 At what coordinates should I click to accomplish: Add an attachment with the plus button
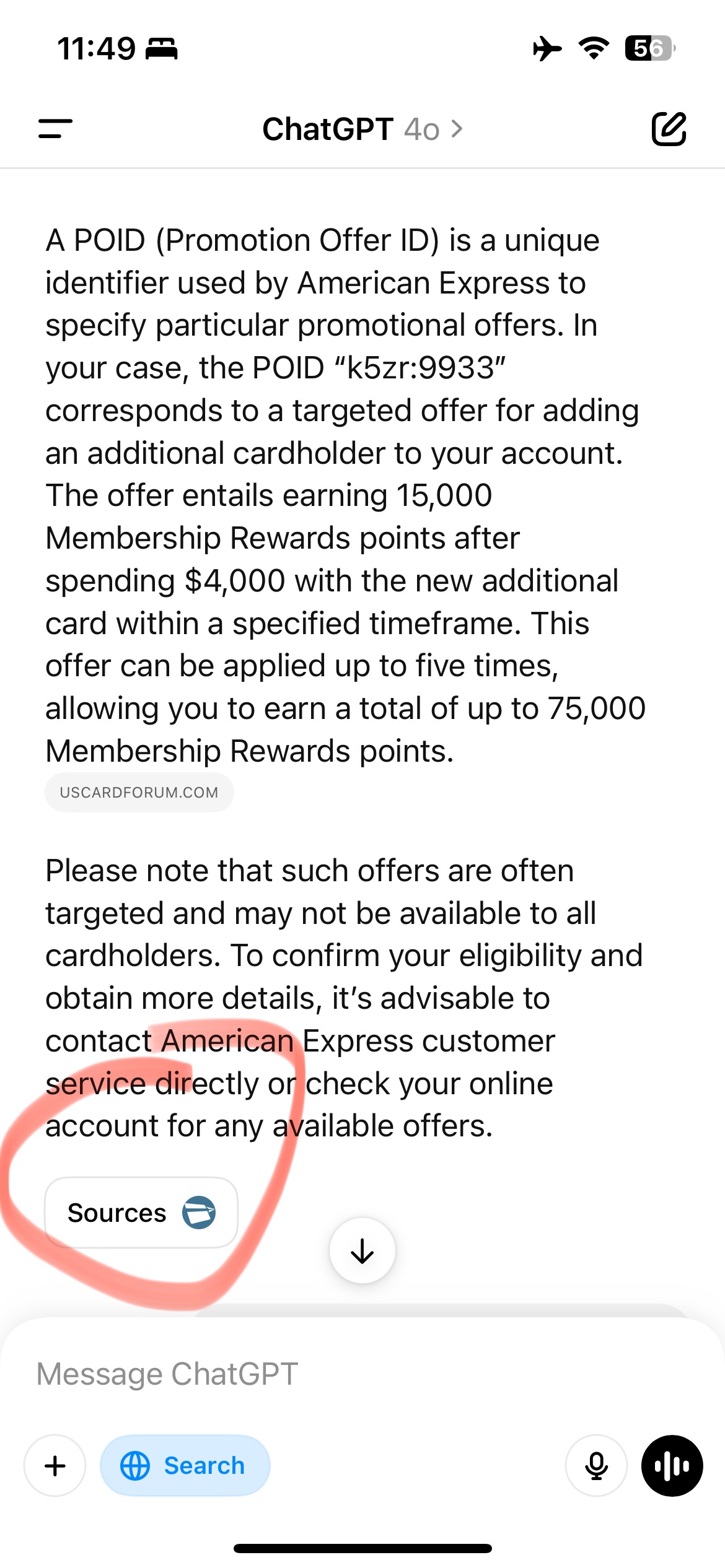pos(55,1466)
